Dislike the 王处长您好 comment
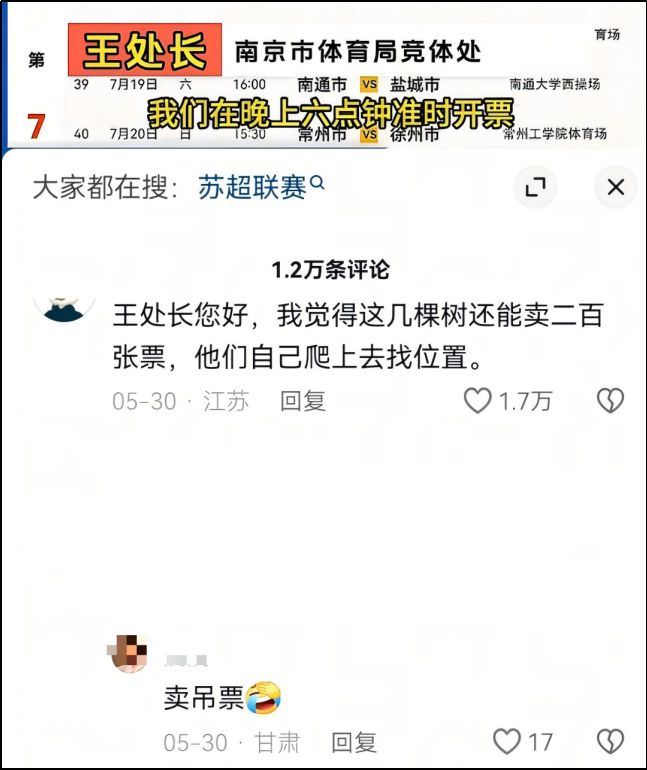This screenshot has width=647, height=770. point(610,401)
